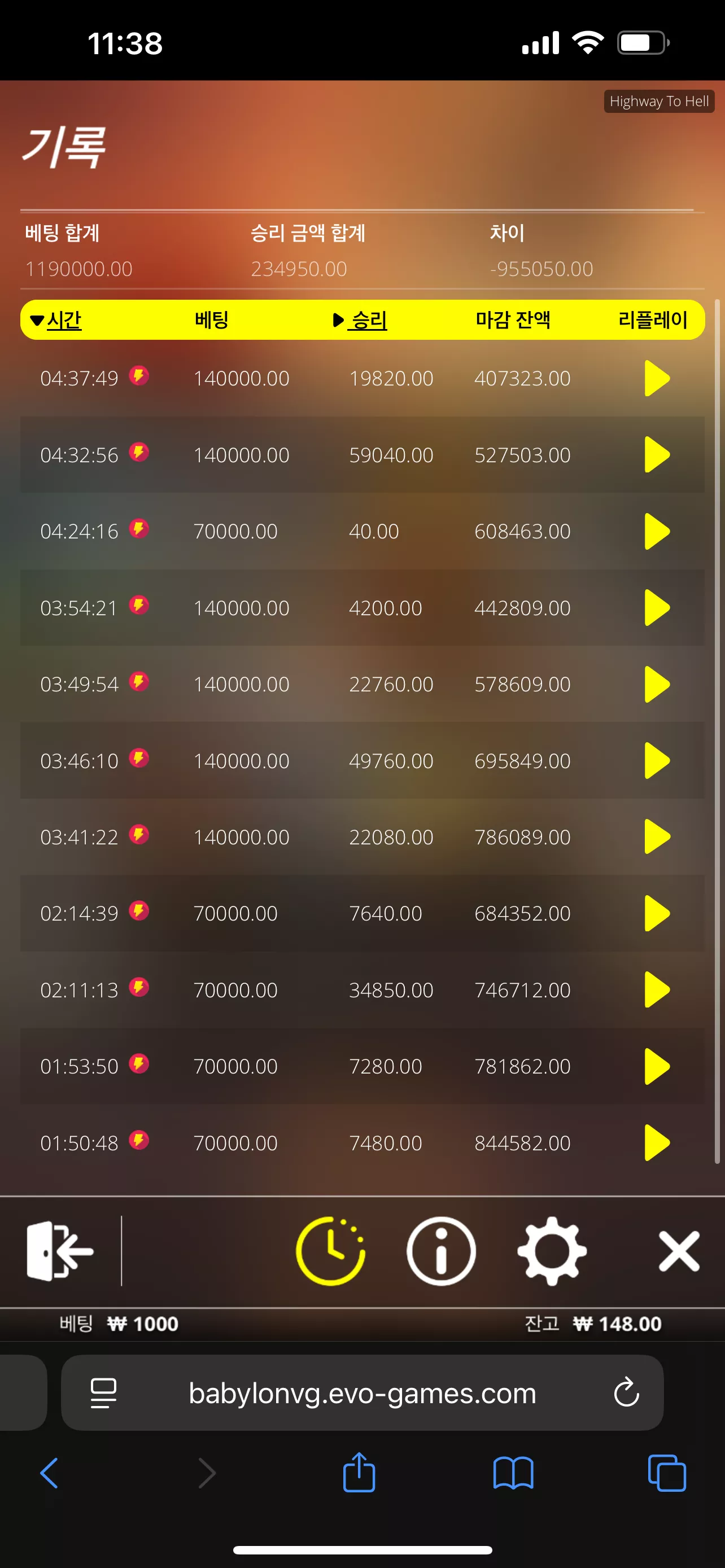Play replay for the 03:54:21 round

pos(657,607)
